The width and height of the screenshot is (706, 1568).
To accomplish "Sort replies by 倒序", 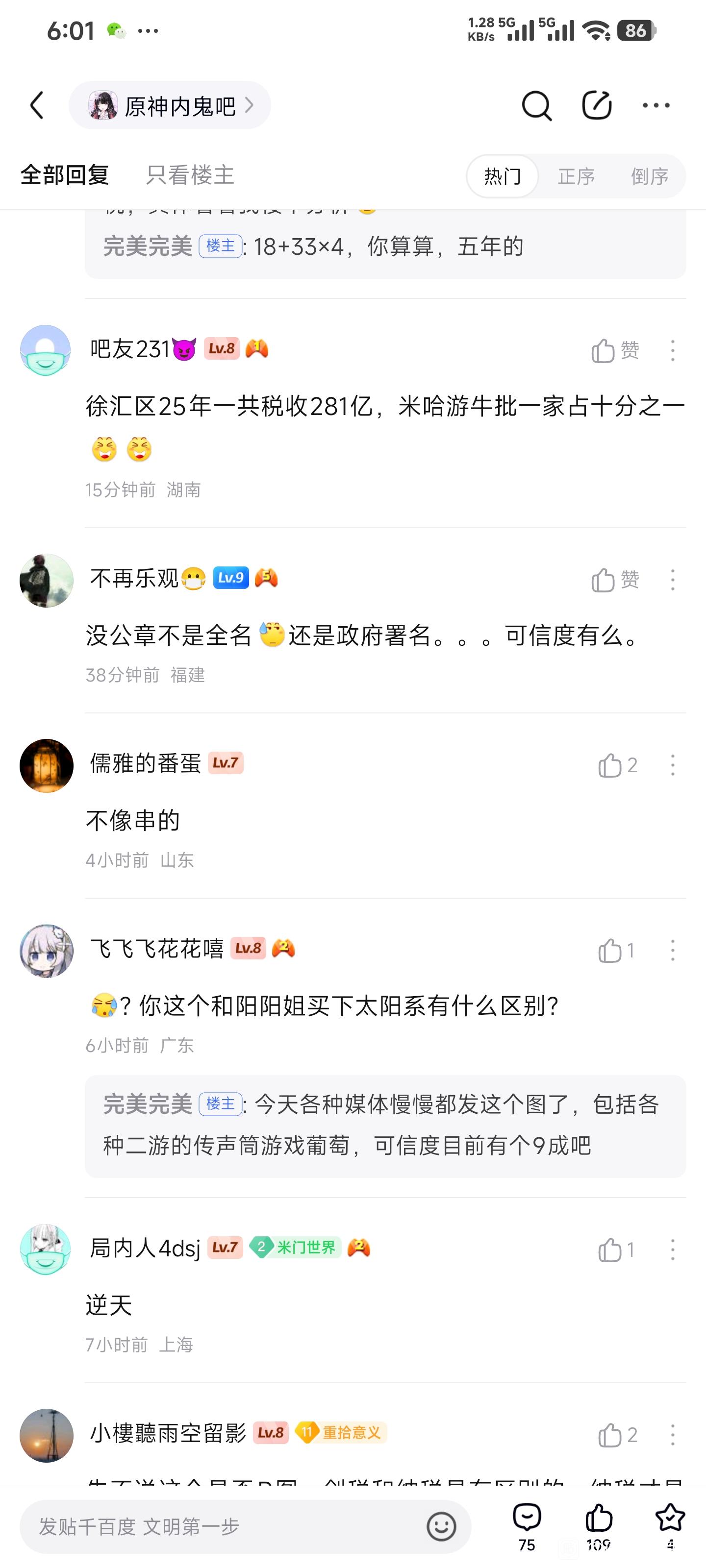I will [x=649, y=176].
